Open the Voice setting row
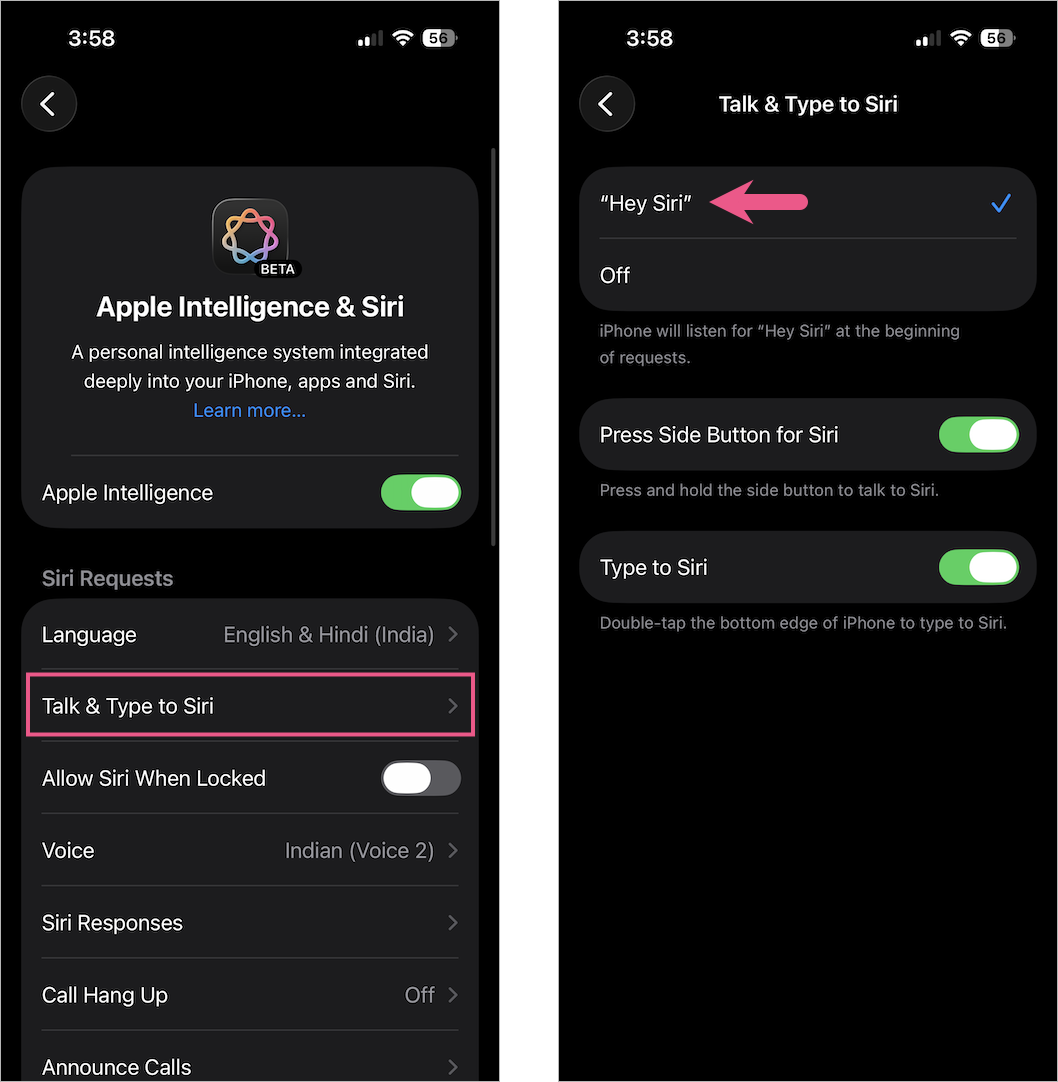 [x=250, y=851]
